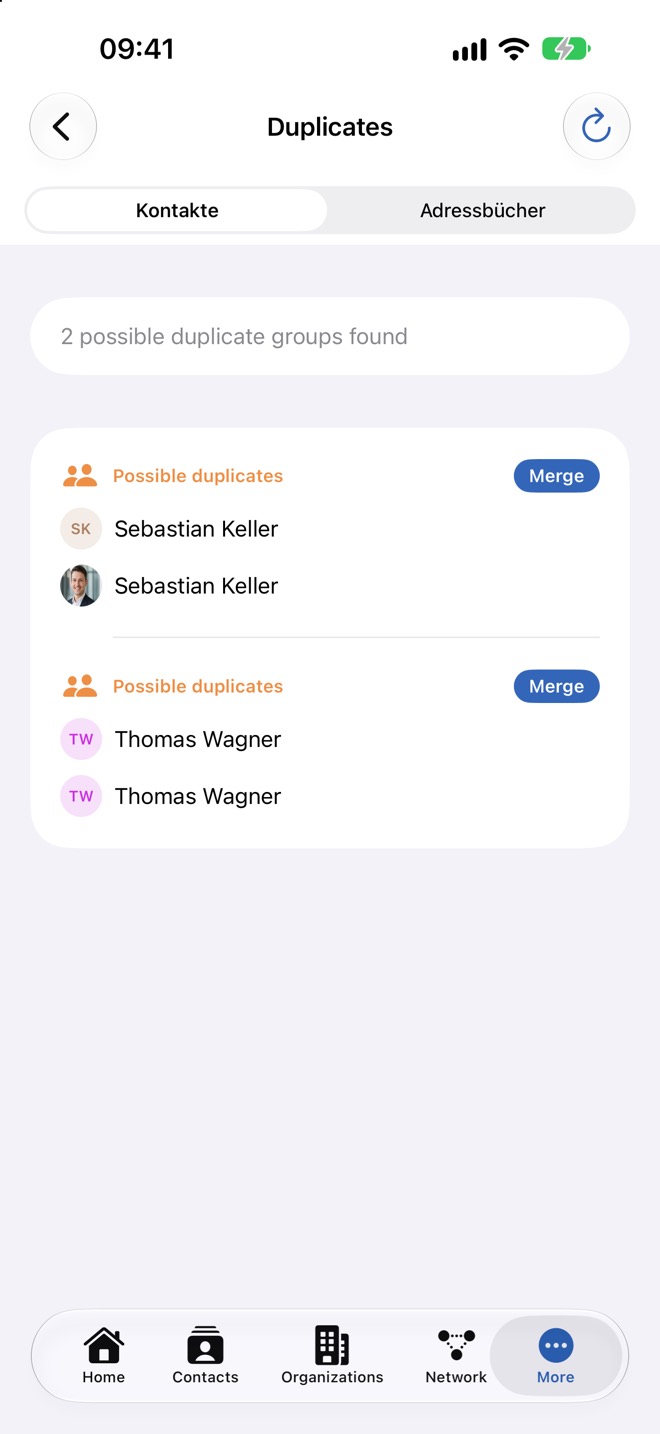Switch to the Contacts tab
Viewport: 660px width, 1434px height.
[205, 1356]
